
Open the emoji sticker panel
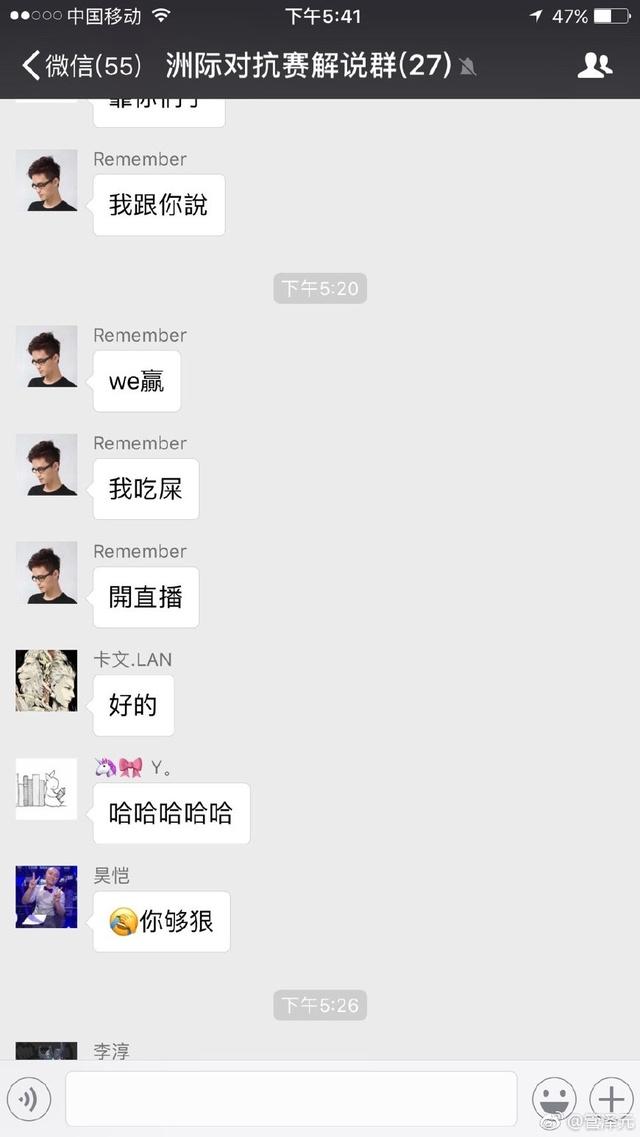pos(554,1099)
